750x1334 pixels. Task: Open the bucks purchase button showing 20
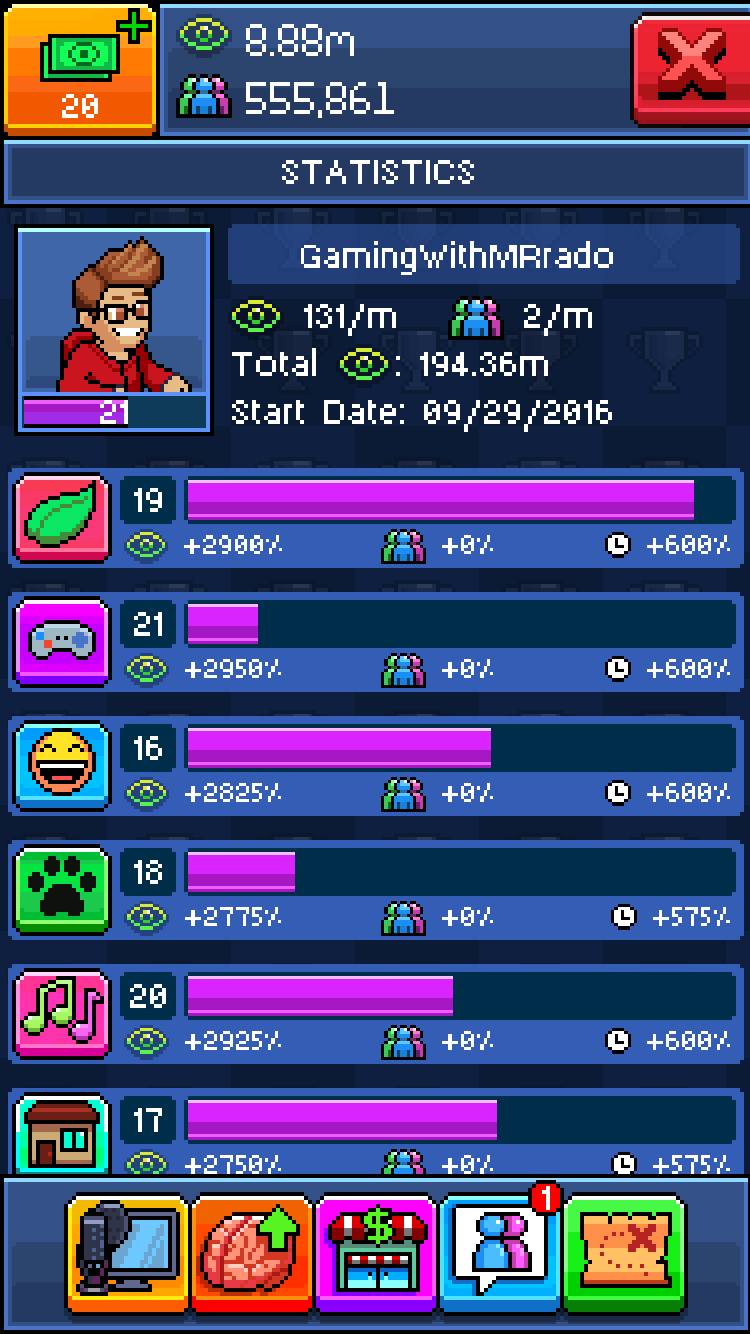[79, 68]
